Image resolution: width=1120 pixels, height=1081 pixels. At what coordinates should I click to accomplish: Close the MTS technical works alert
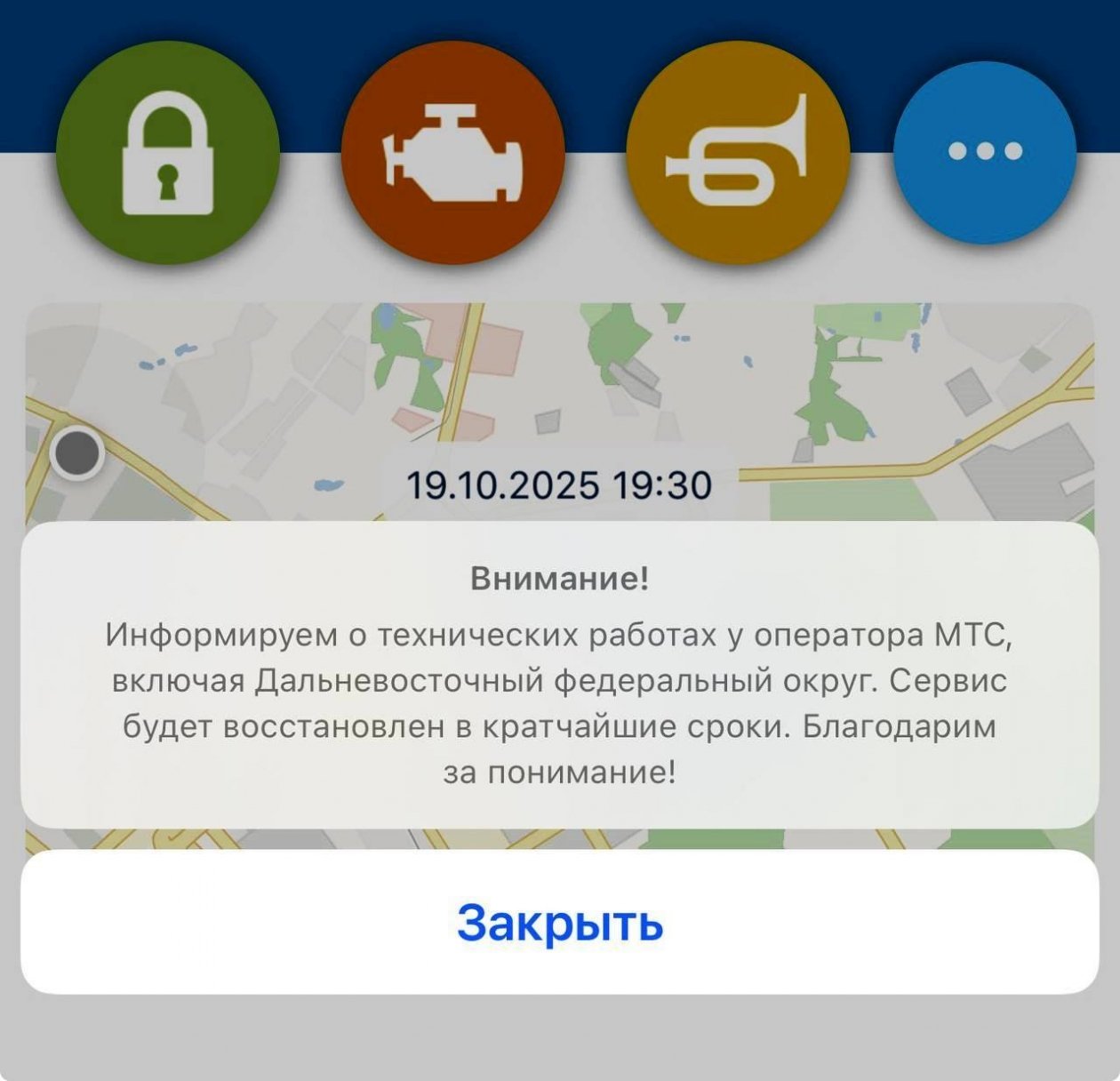(560, 923)
